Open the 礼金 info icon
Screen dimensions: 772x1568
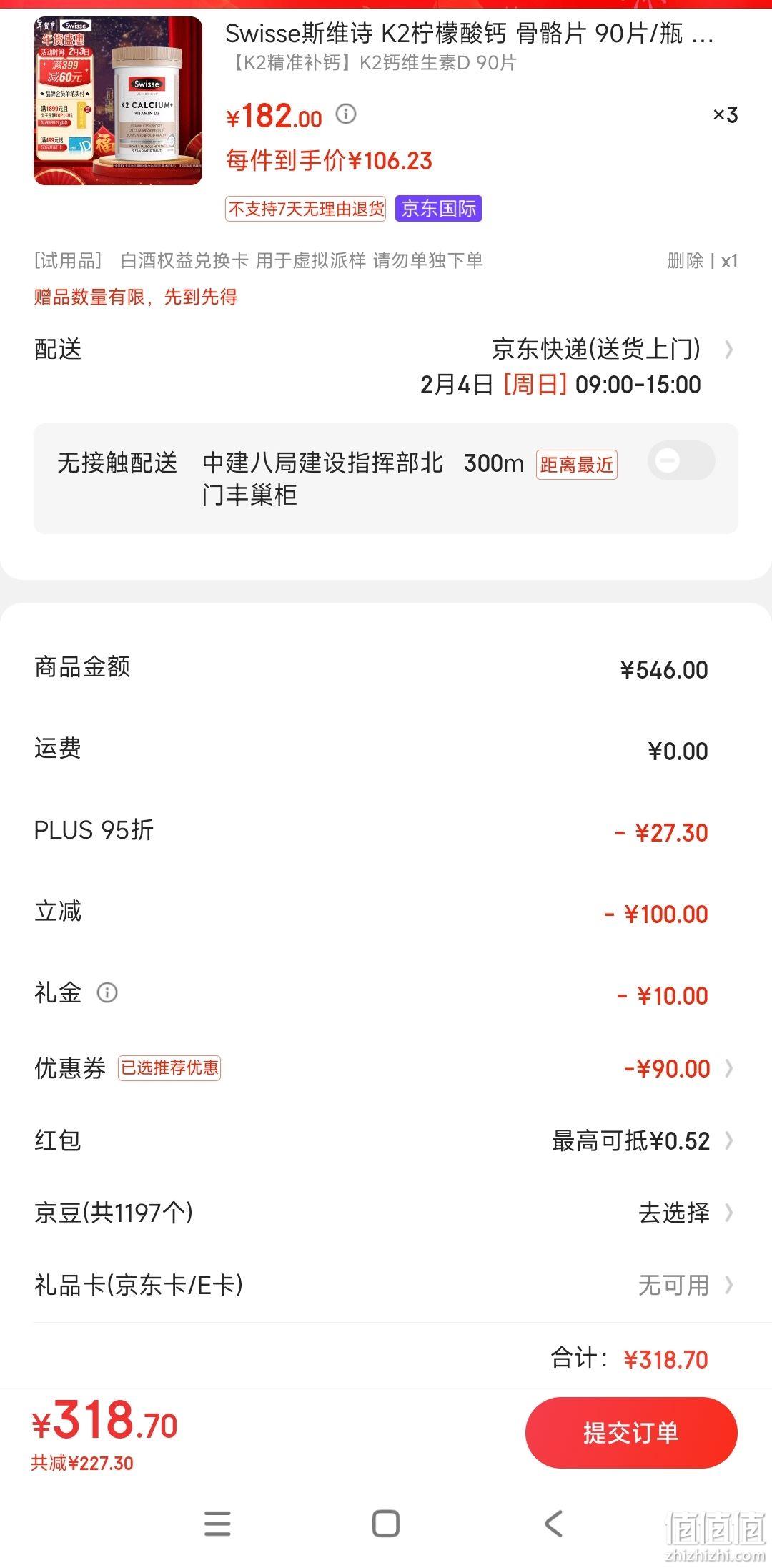[107, 992]
